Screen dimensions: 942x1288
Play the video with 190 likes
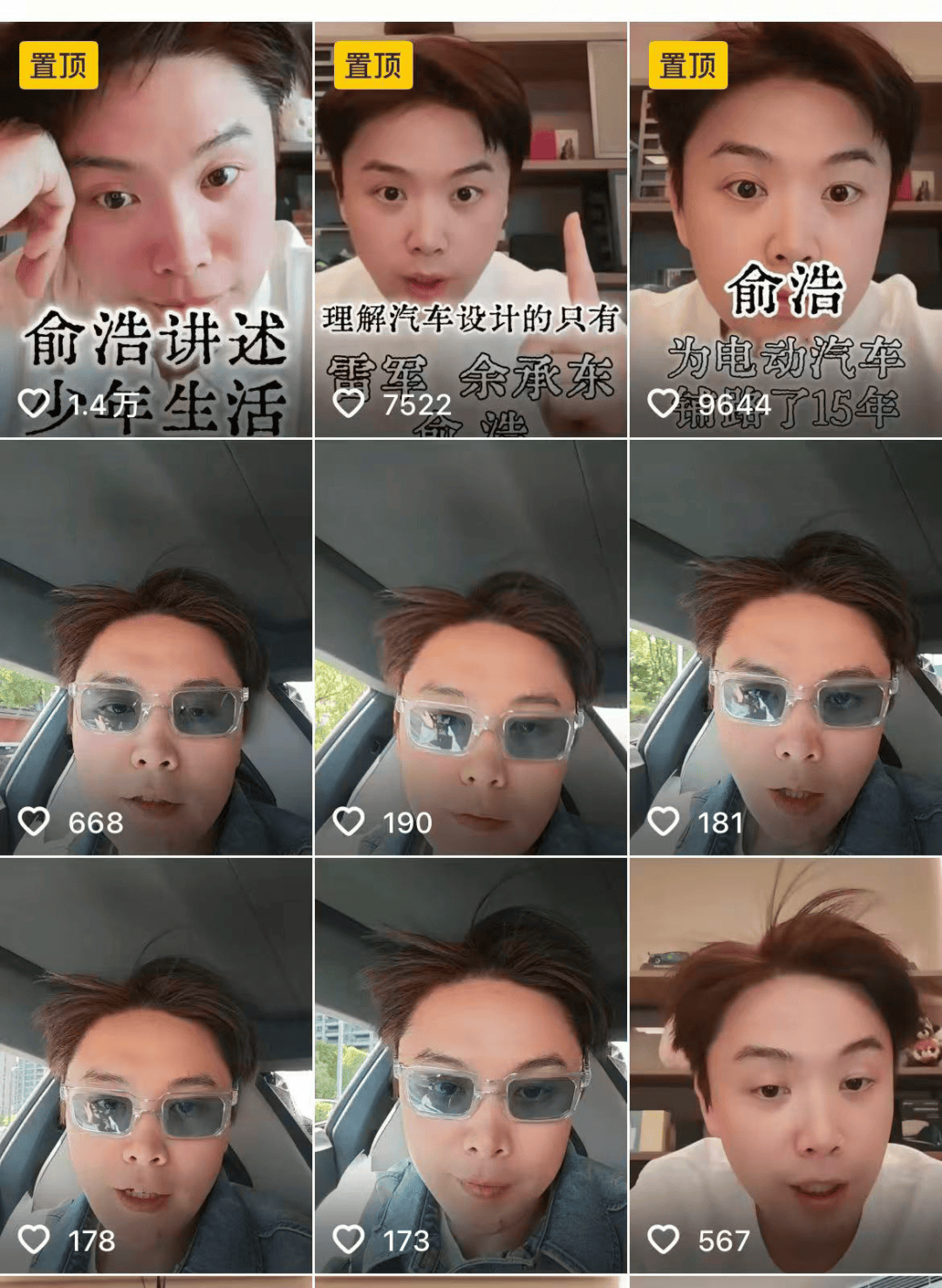pyautogui.click(x=471, y=647)
